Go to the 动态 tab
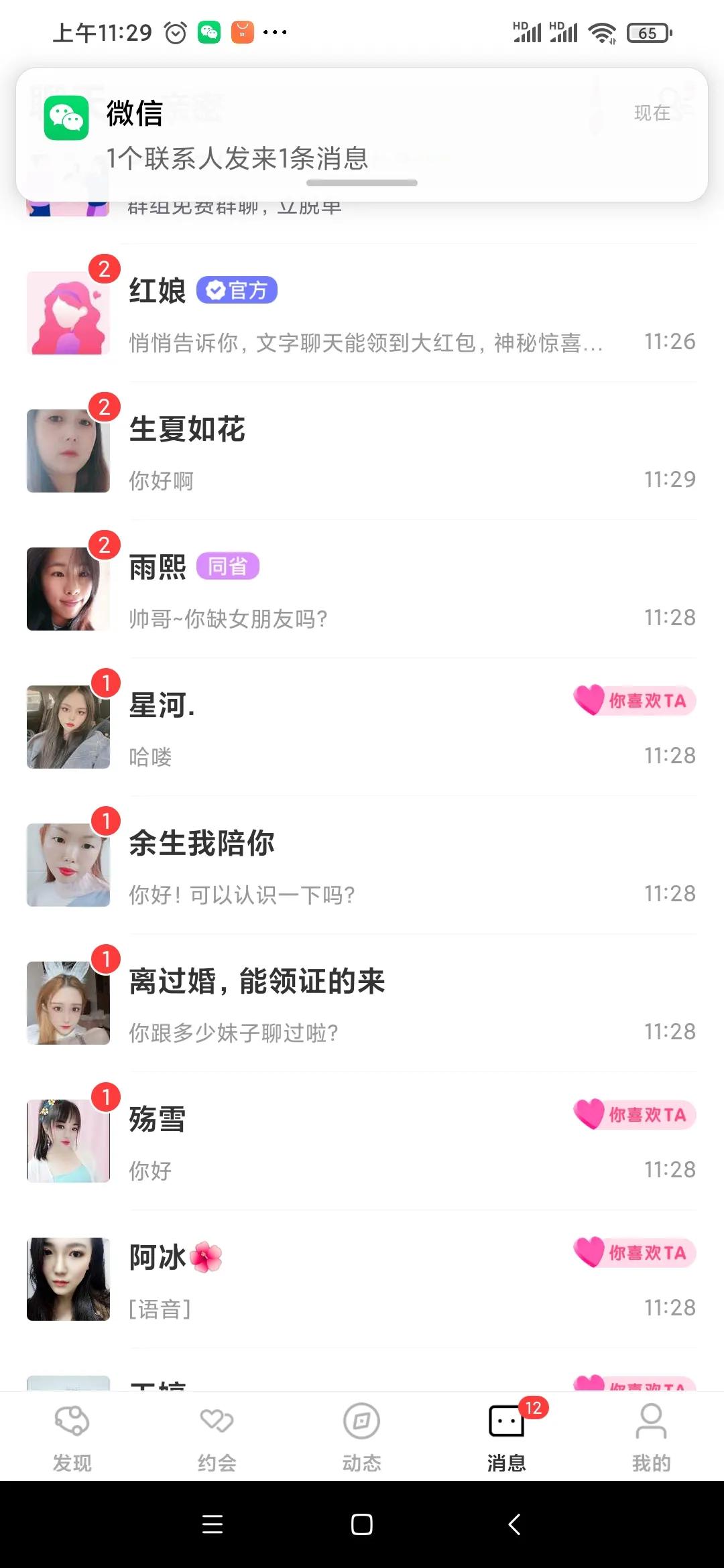This screenshot has width=724, height=1568. click(362, 1437)
